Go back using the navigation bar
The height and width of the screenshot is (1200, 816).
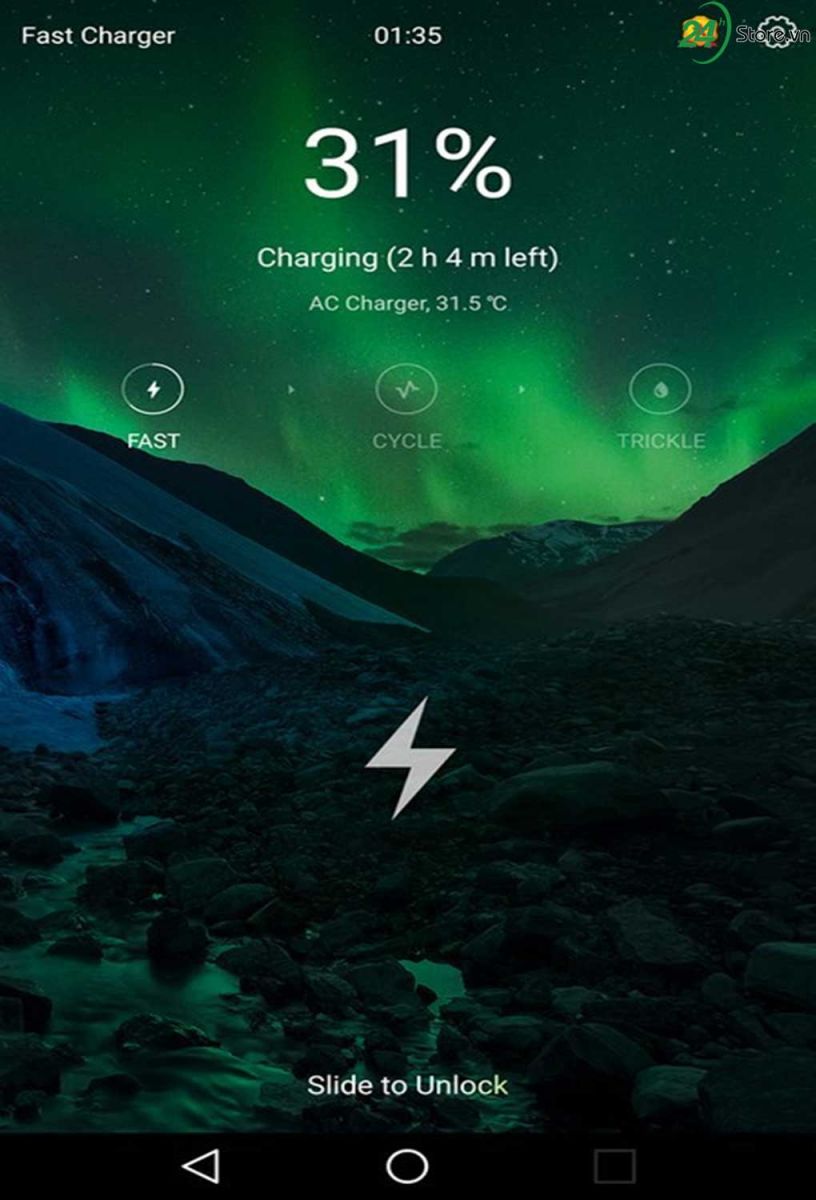click(201, 1165)
